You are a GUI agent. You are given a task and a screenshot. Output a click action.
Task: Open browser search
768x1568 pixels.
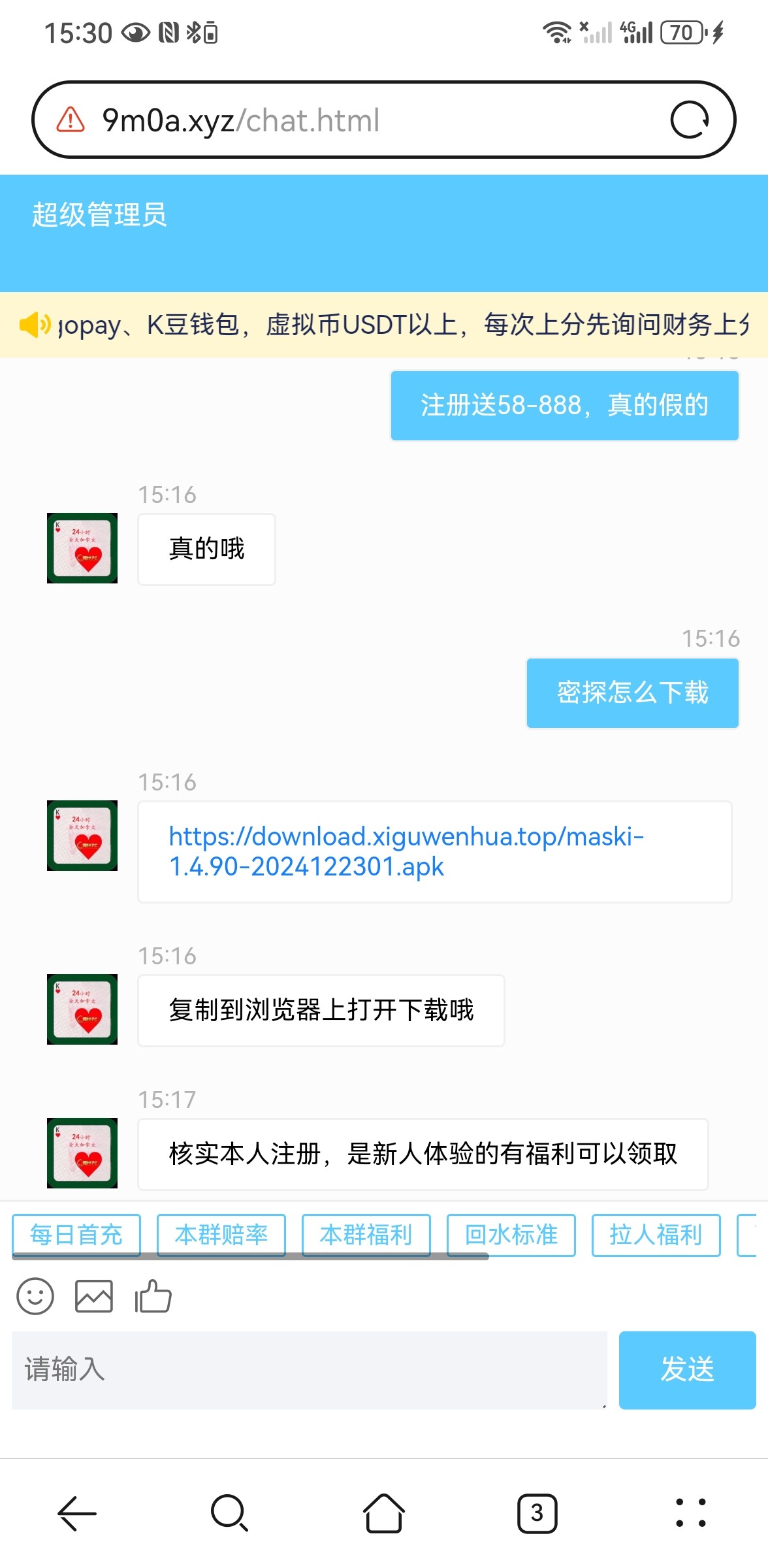click(230, 1513)
